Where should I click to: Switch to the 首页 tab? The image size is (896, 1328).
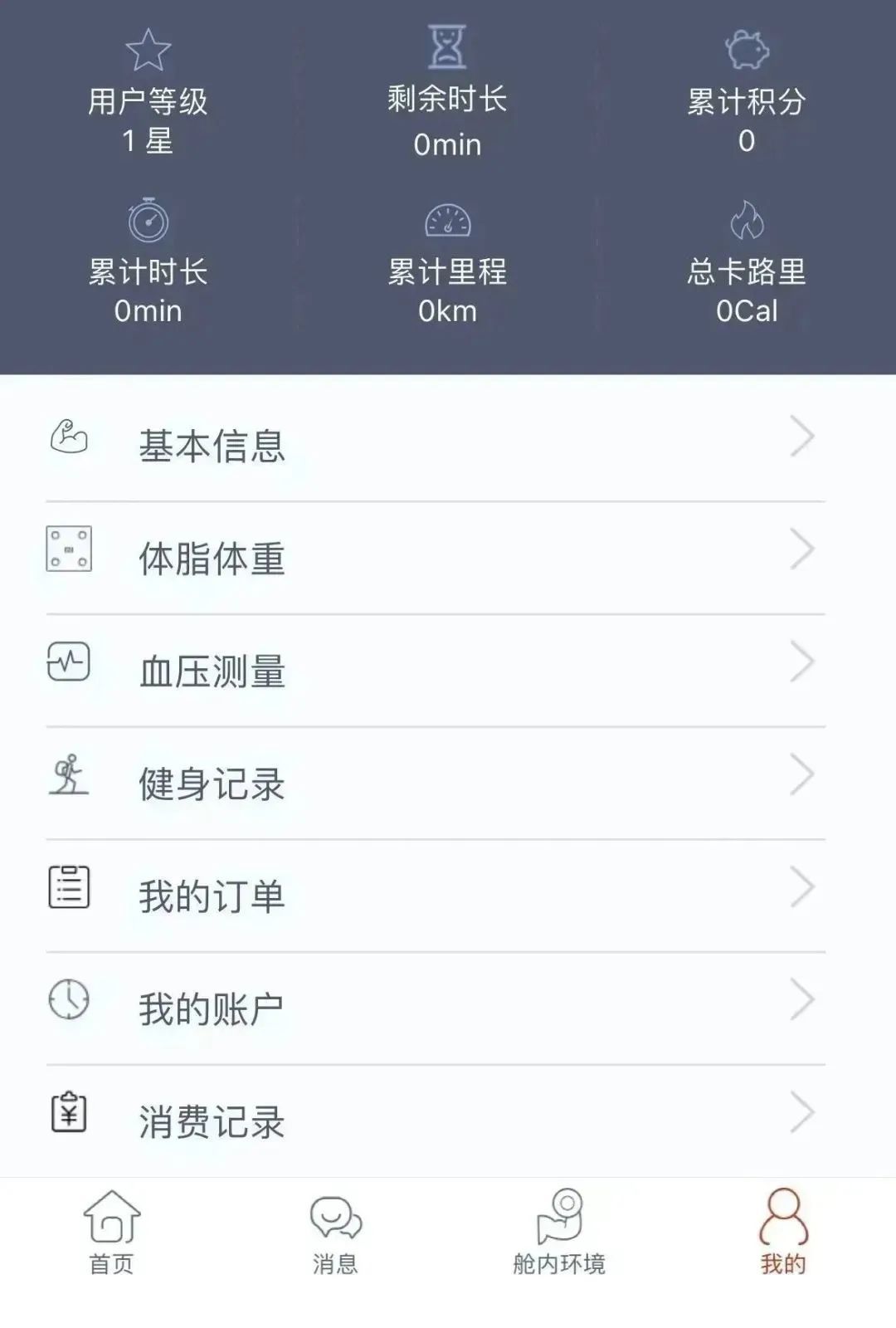click(x=111, y=1233)
